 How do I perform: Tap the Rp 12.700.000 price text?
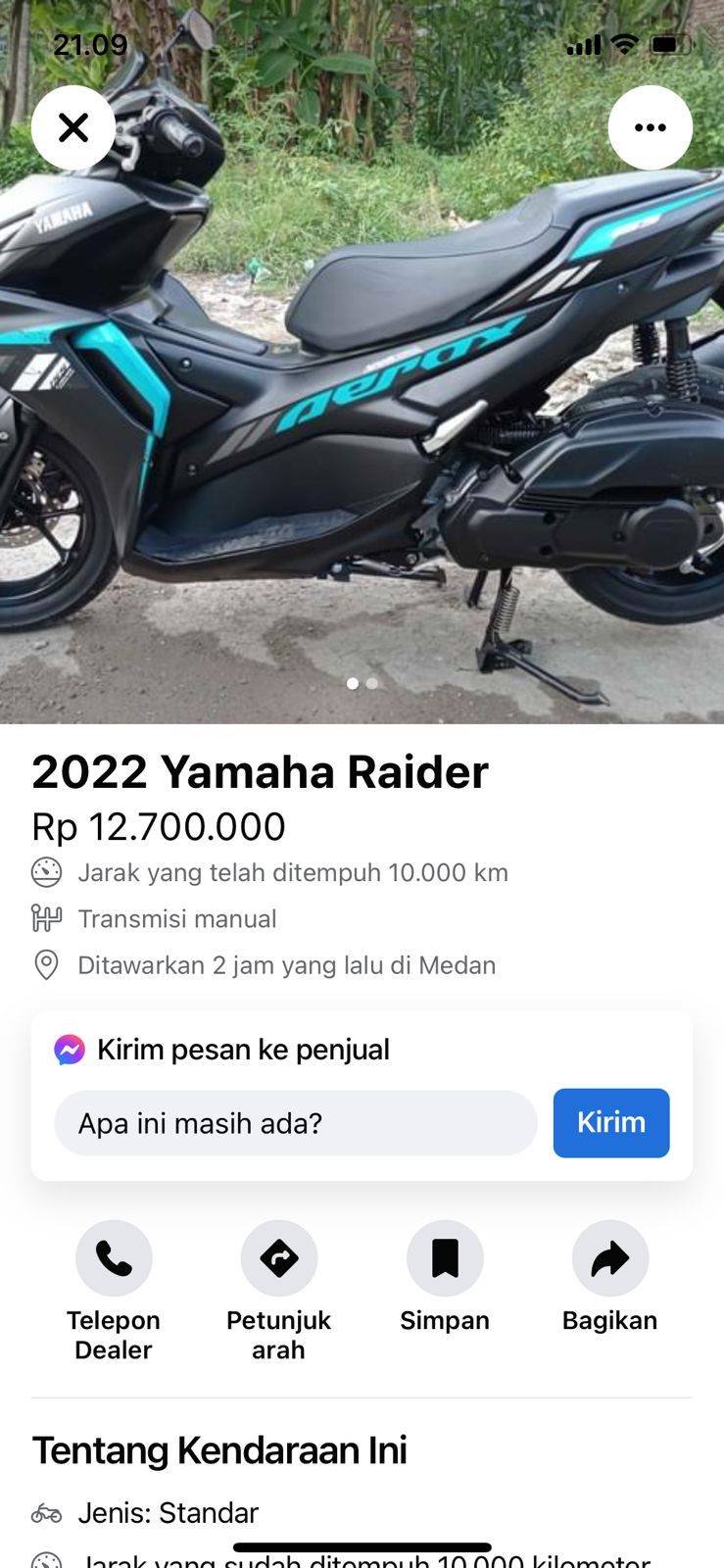point(158,826)
